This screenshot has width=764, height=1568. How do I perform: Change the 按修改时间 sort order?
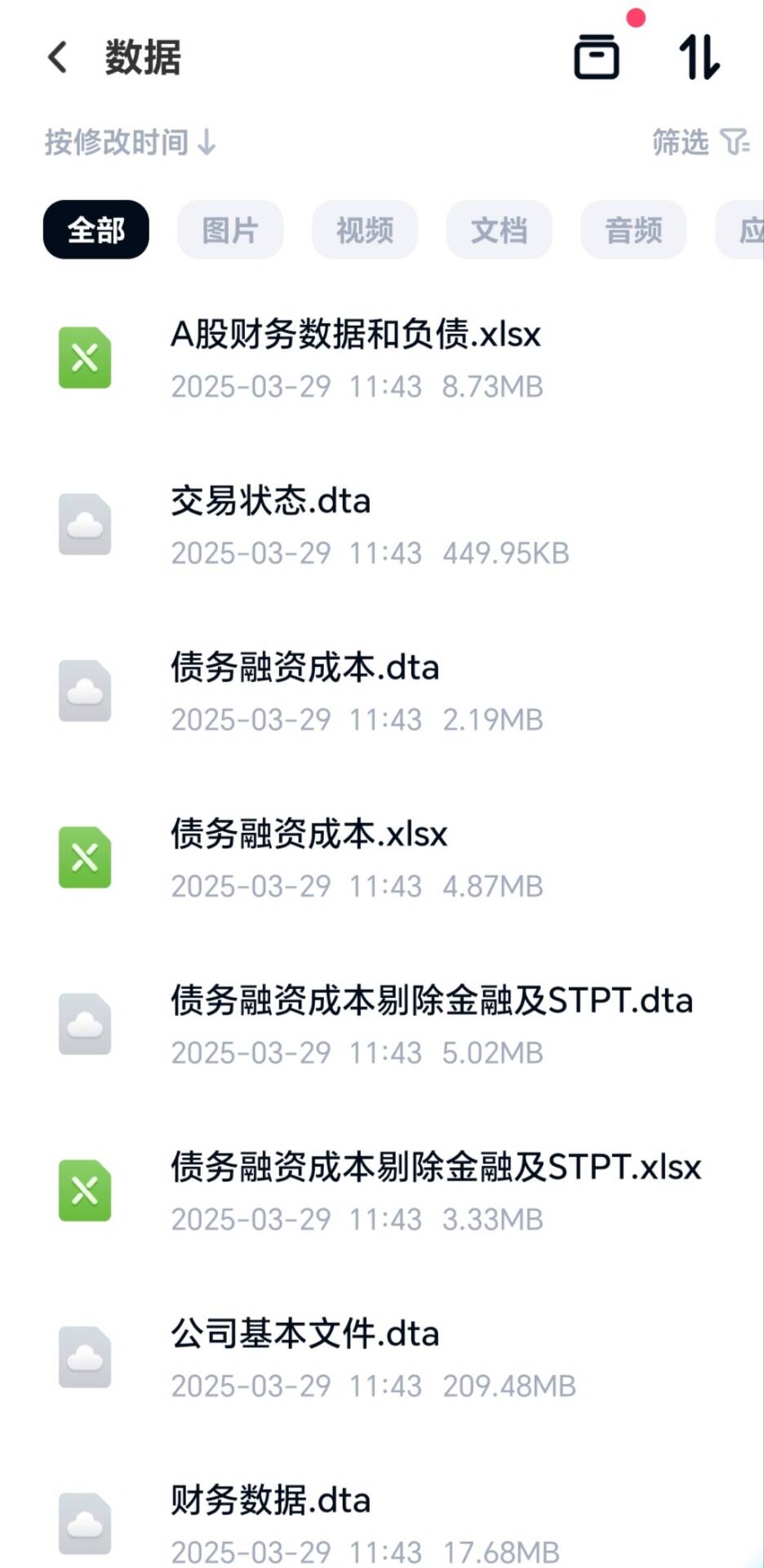[x=130, y=142]
